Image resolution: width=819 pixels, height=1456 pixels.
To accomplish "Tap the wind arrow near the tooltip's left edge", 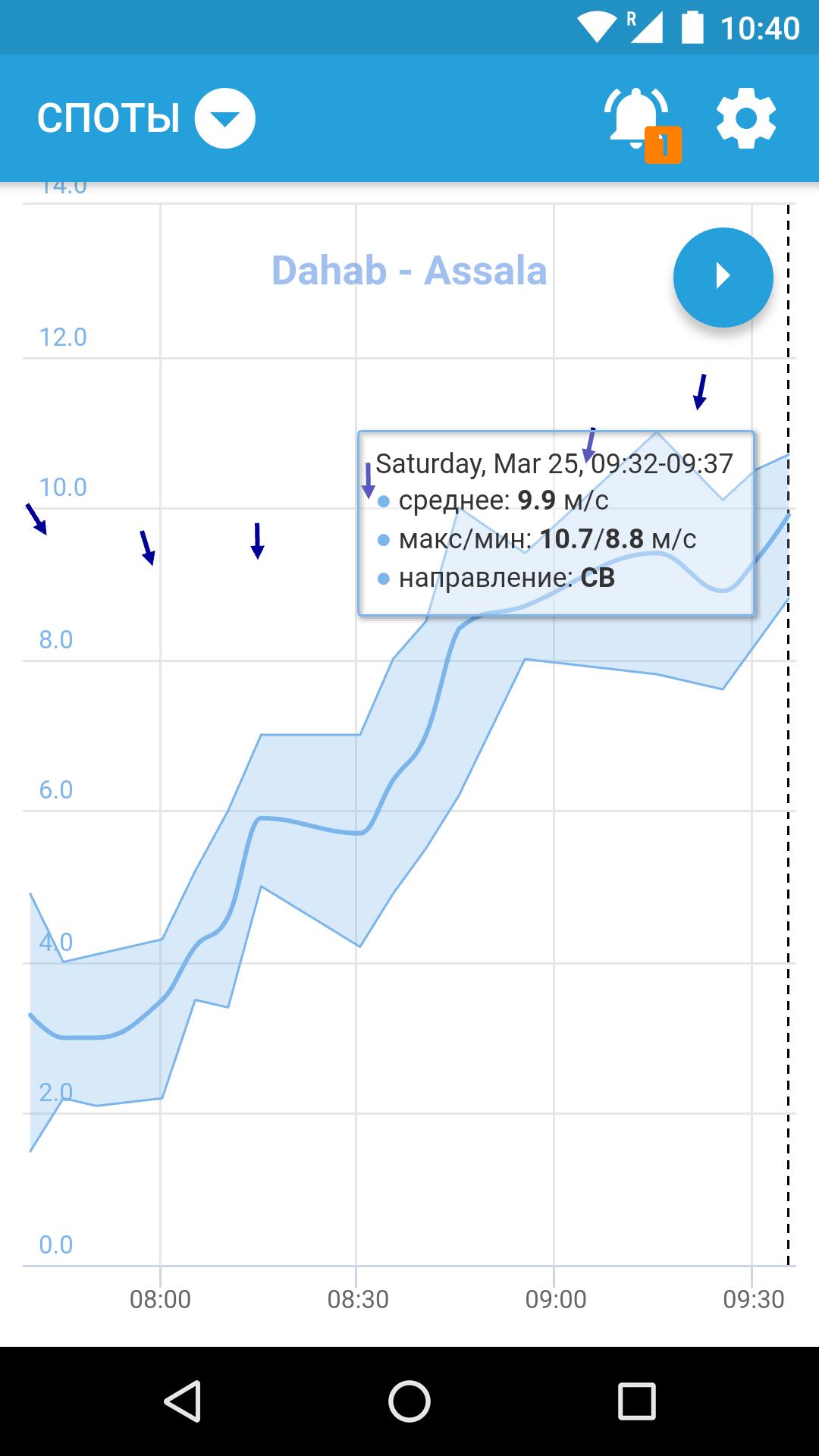I will click(x=369, y=482).
